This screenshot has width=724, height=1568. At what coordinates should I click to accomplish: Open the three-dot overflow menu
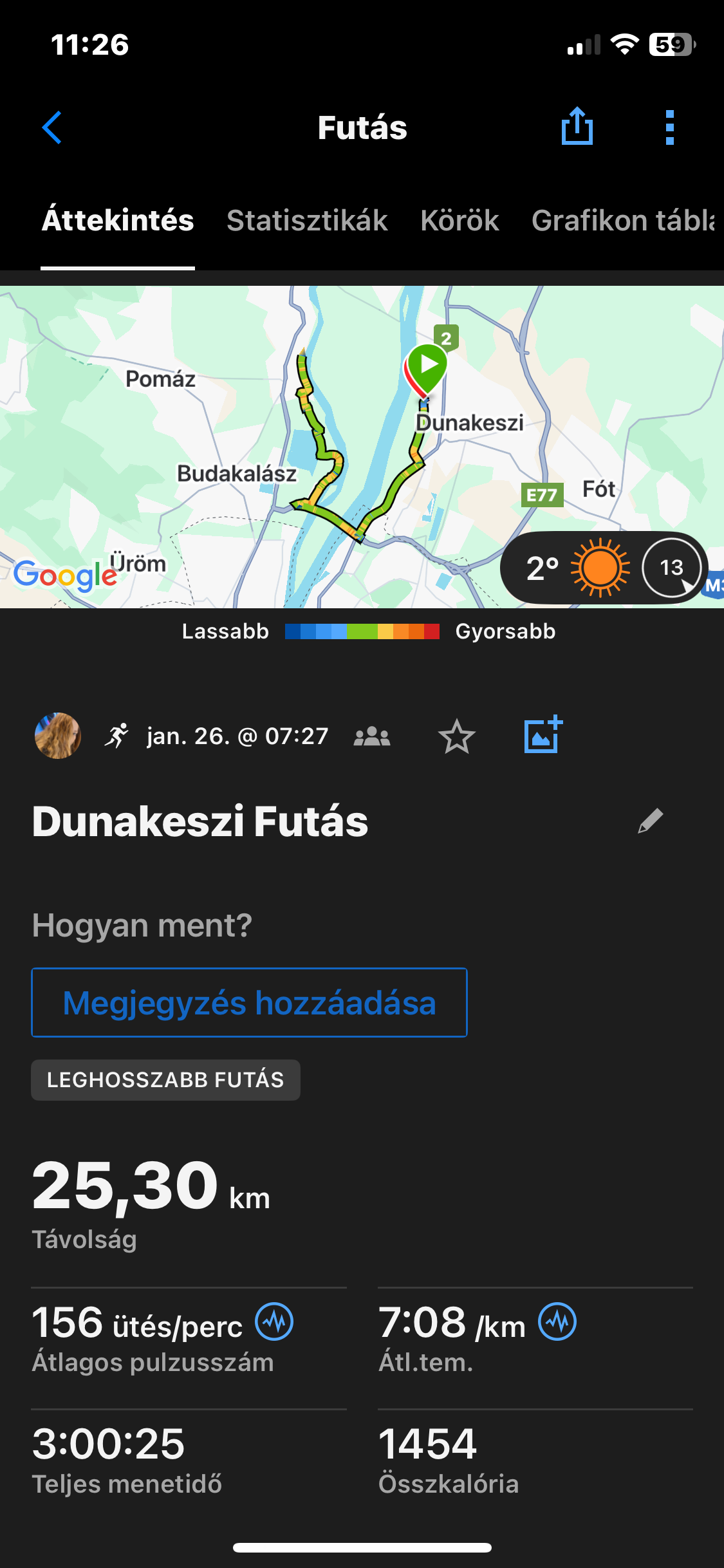(x=669, y=127)
